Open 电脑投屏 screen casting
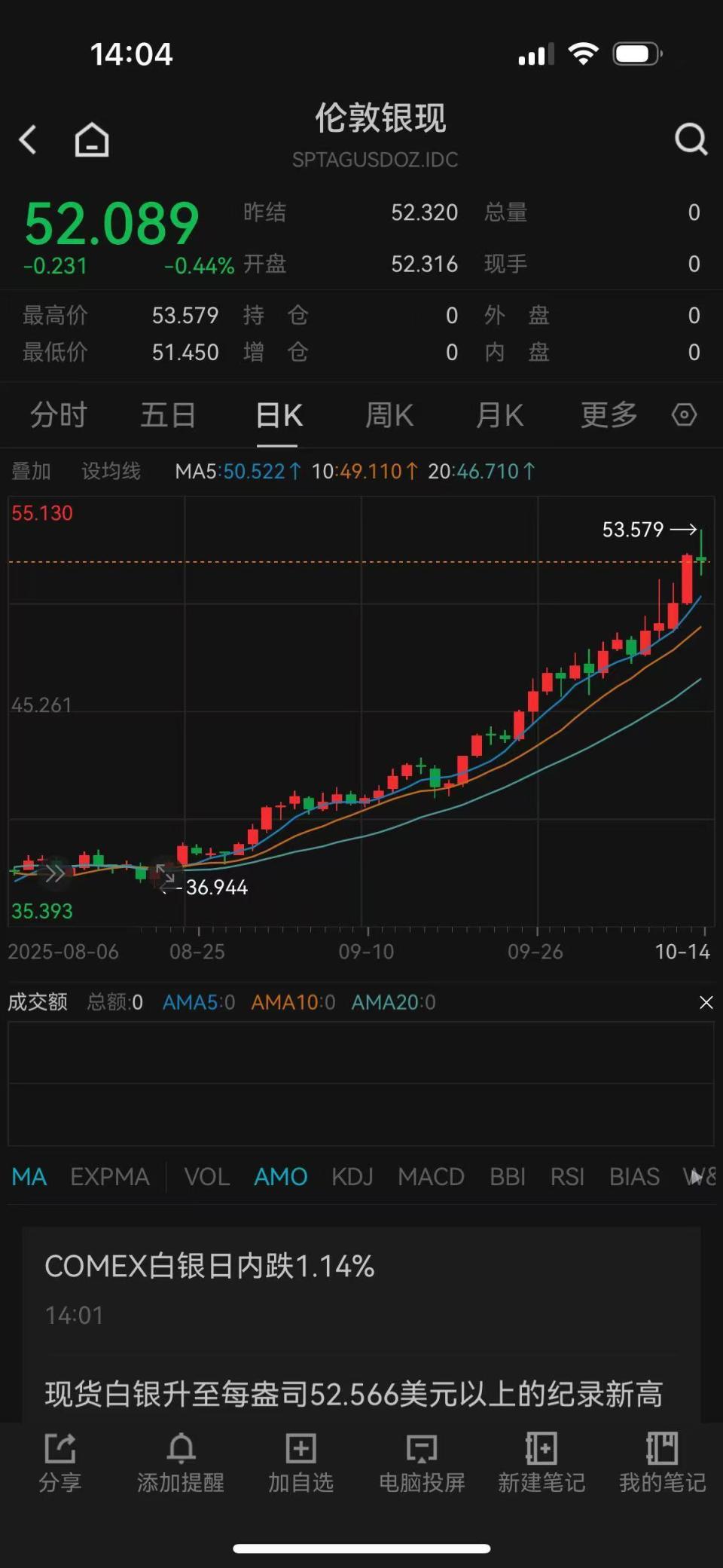The image size is (723, 1568). 420,1462
